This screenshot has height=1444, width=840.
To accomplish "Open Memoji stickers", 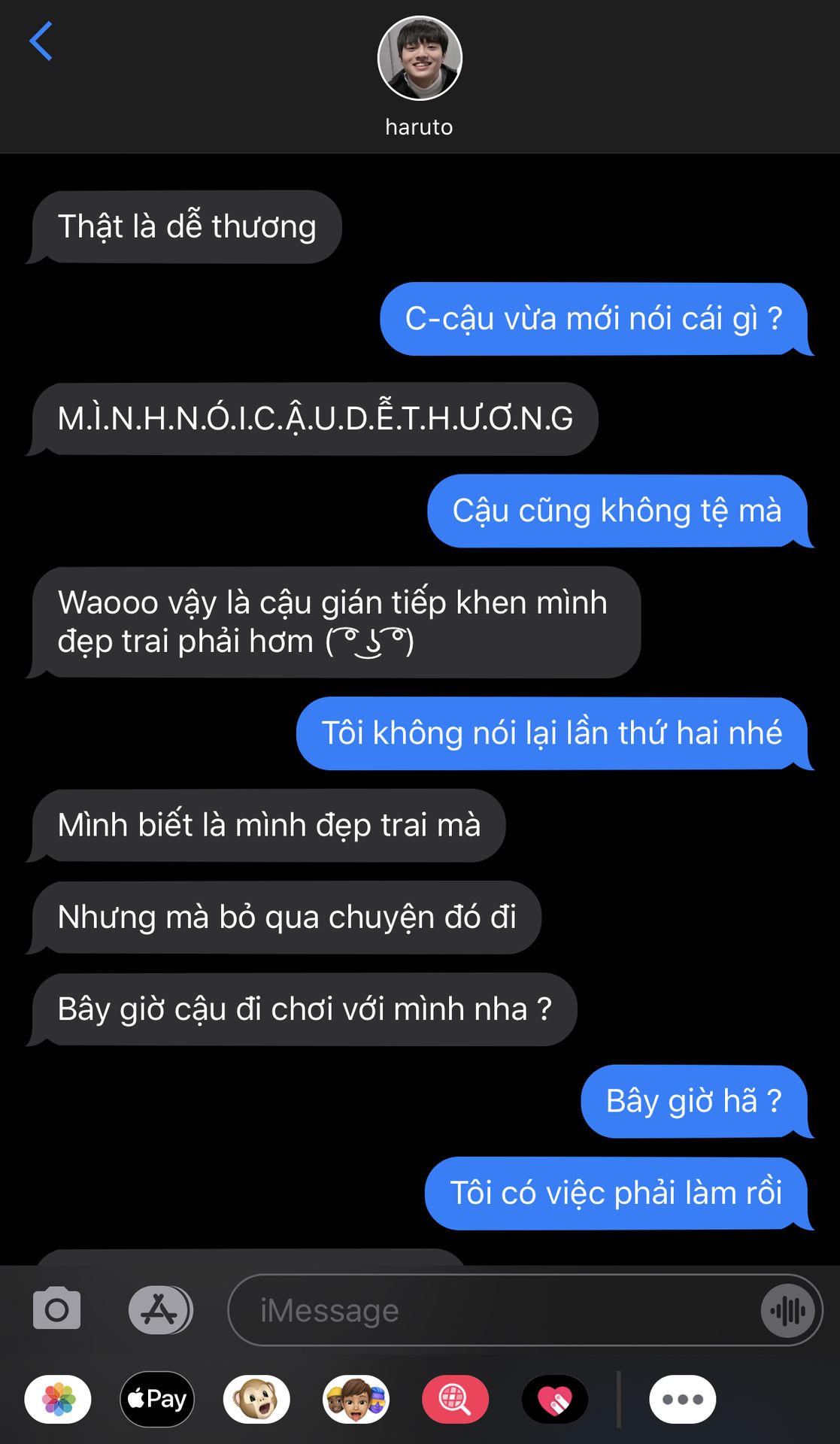I will (x=356, y=1399).
